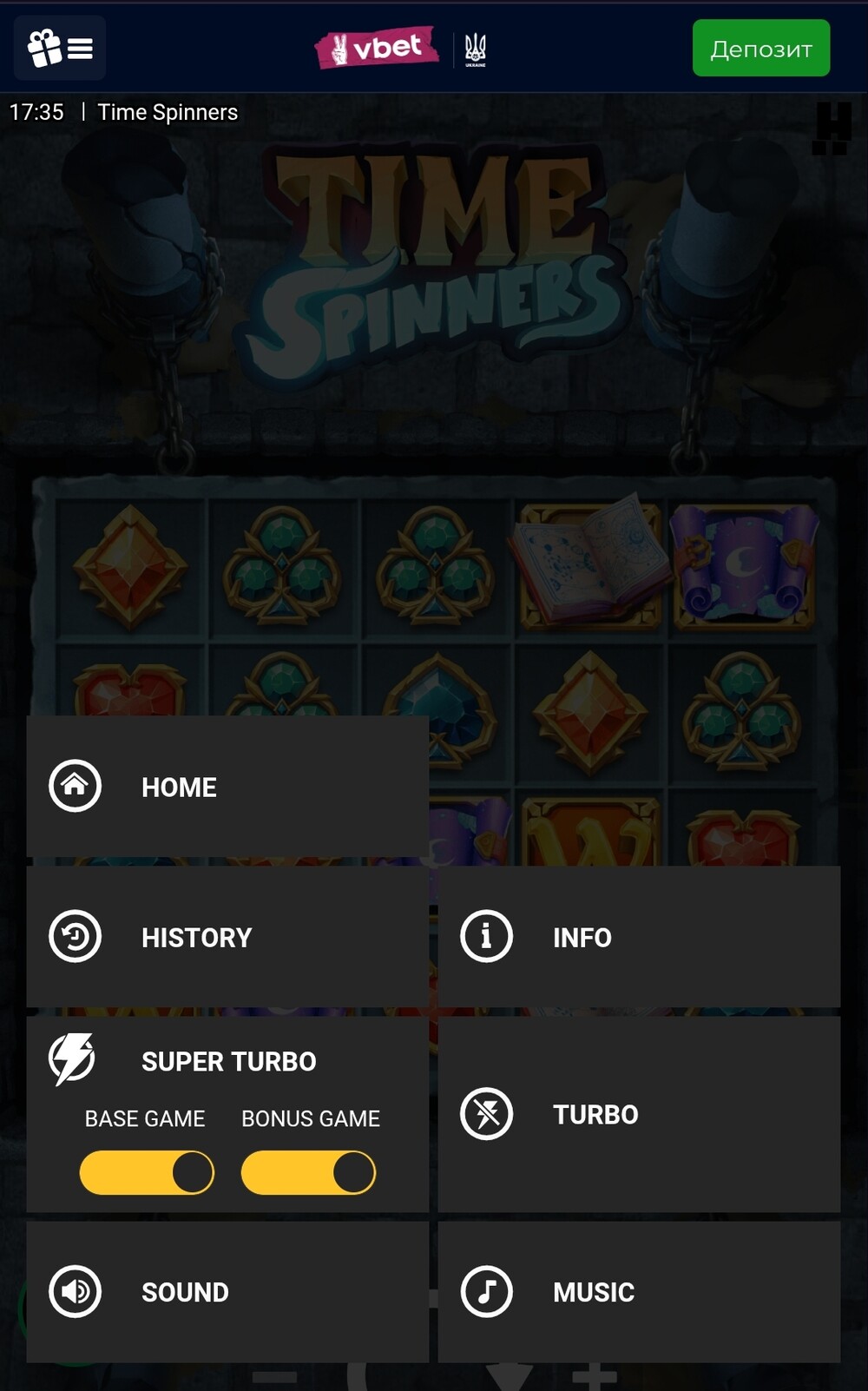Open the INFO panel
This screenshot has height=1391, width=868.
pos(639,937)
